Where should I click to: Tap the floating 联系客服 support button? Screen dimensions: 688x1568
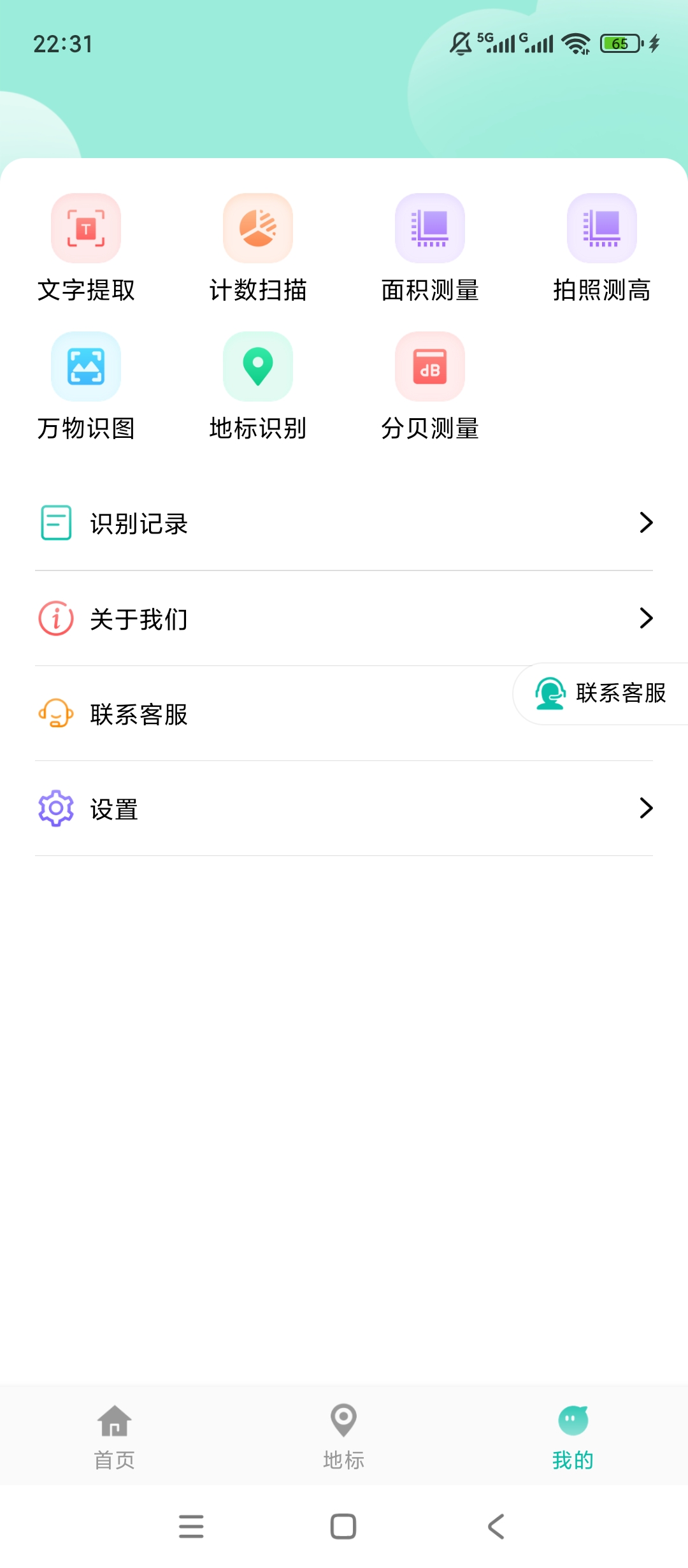(601, 693)
